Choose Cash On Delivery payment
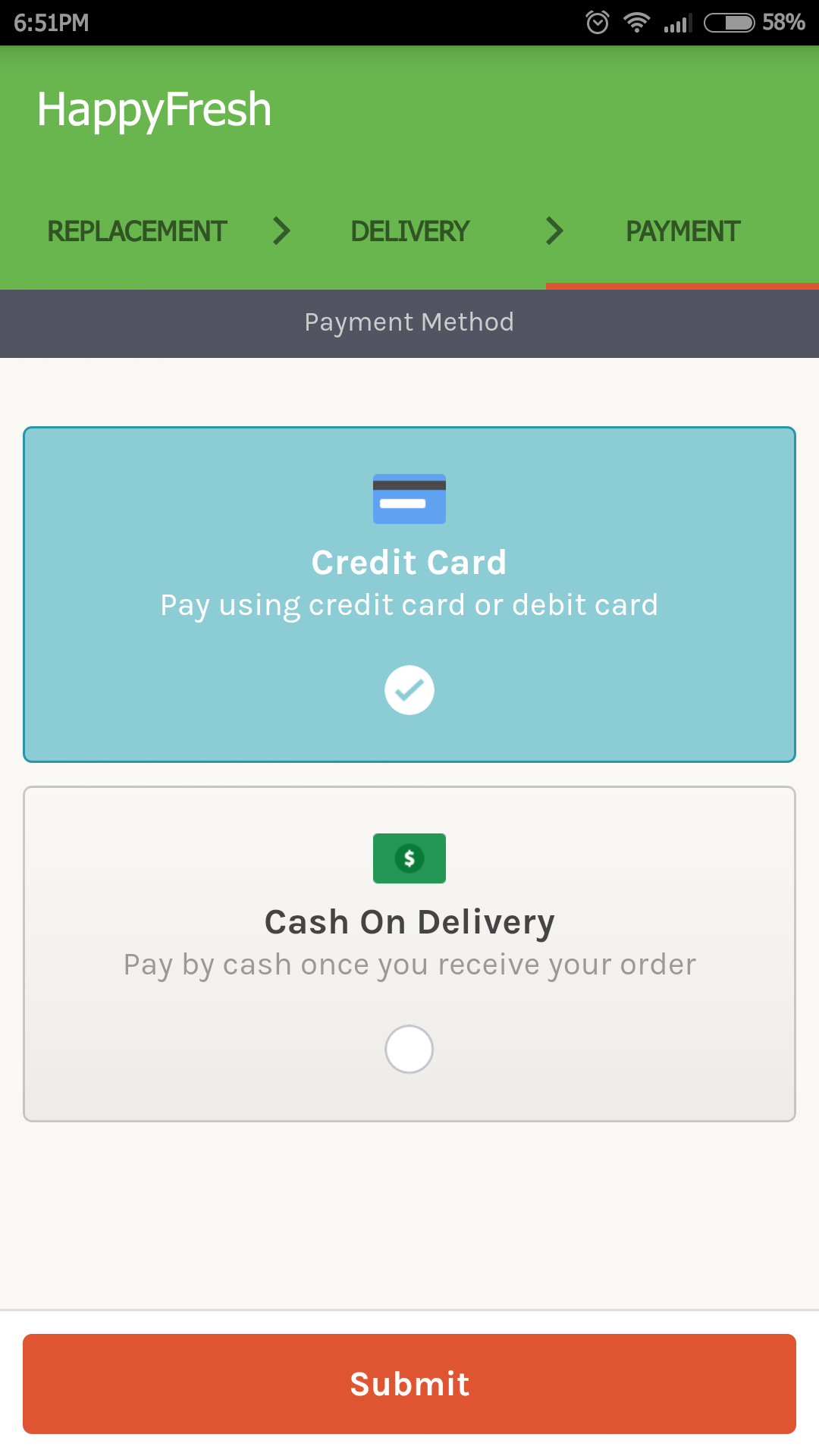This screenshot has height=1456, width=819. [409, 954]
